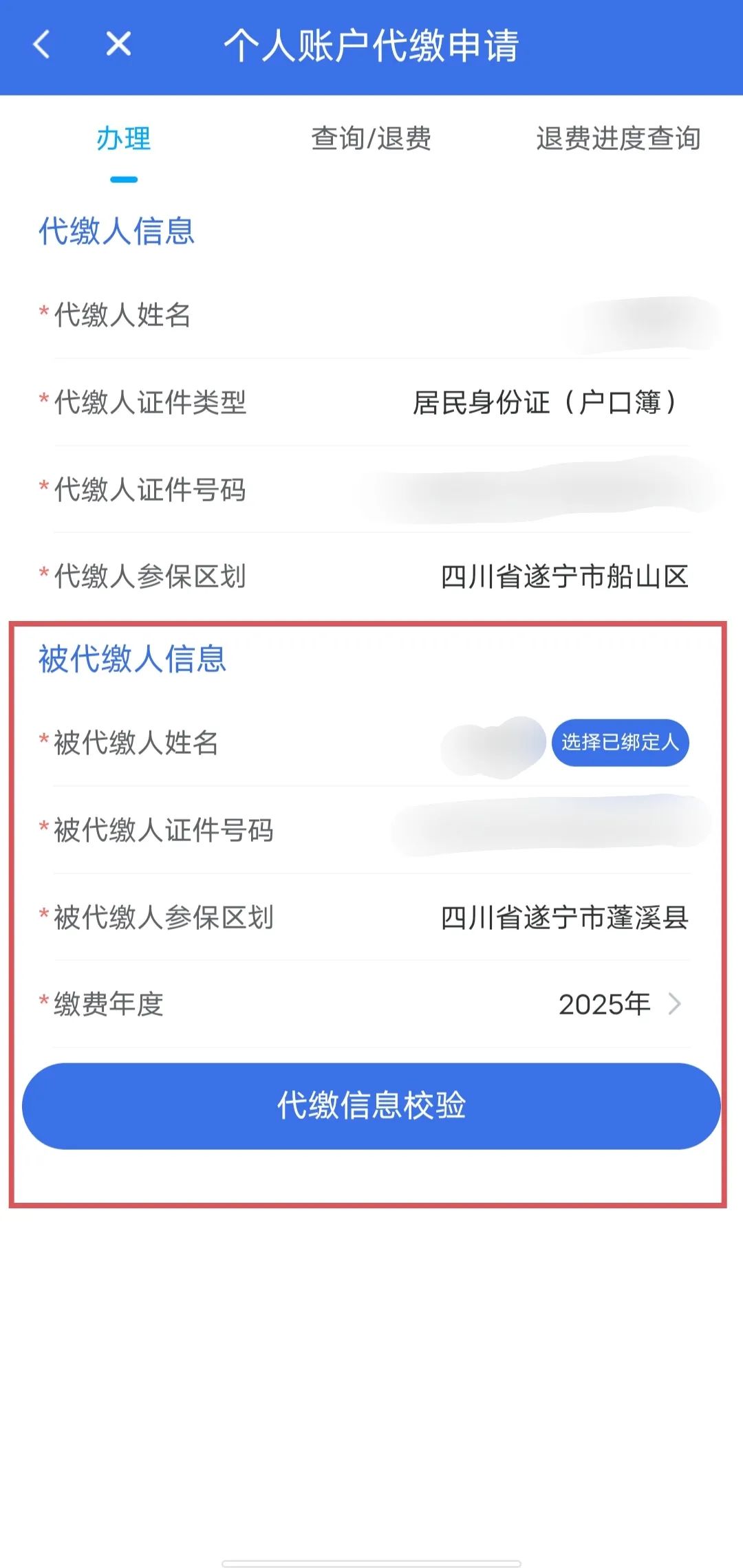
Task: Go back using the arrow icon
Action: pyautogui.click(x=43, y=45)
